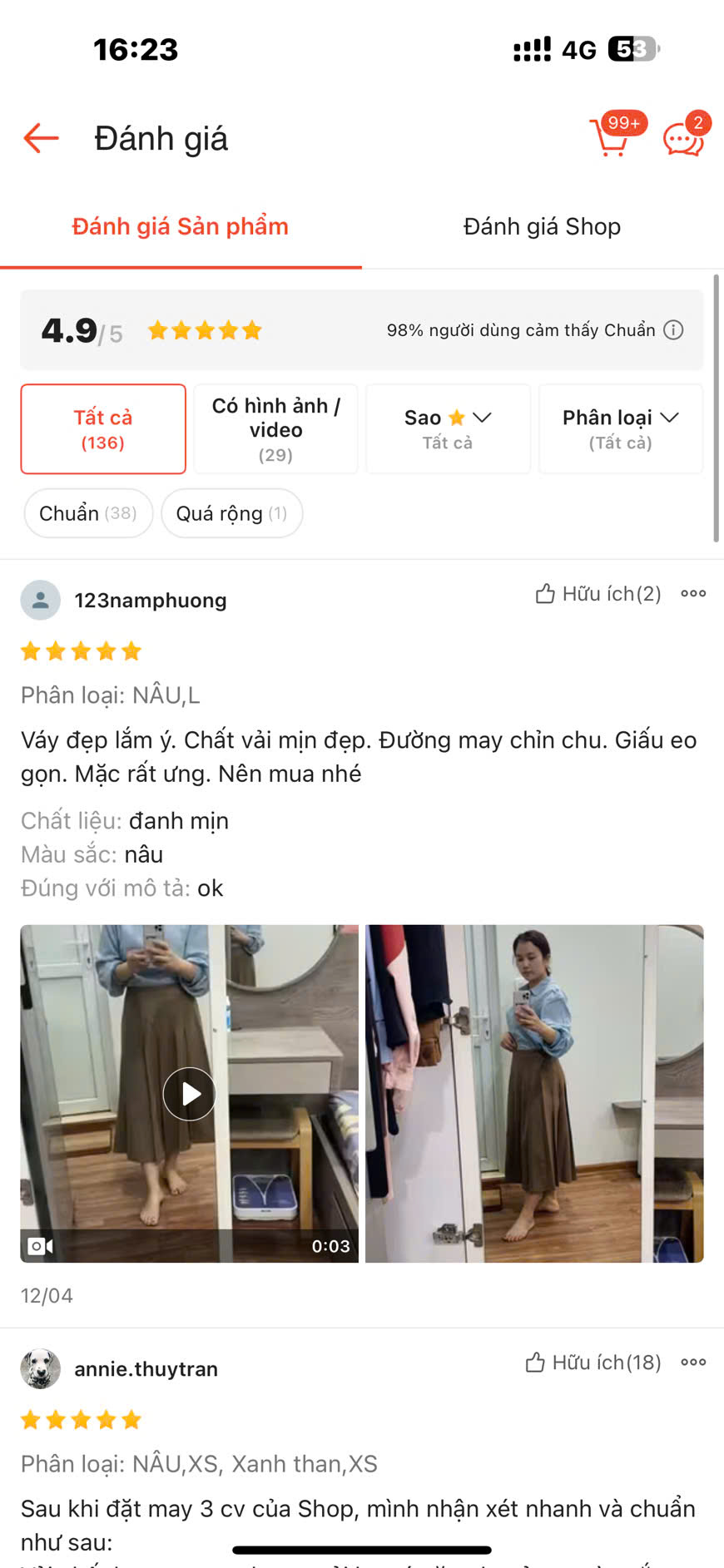This screenshot has height=1568, width=724.
Task: Expand the Phân loại filter dropdown
Action: pyautogui.click(x=620, y=428)
